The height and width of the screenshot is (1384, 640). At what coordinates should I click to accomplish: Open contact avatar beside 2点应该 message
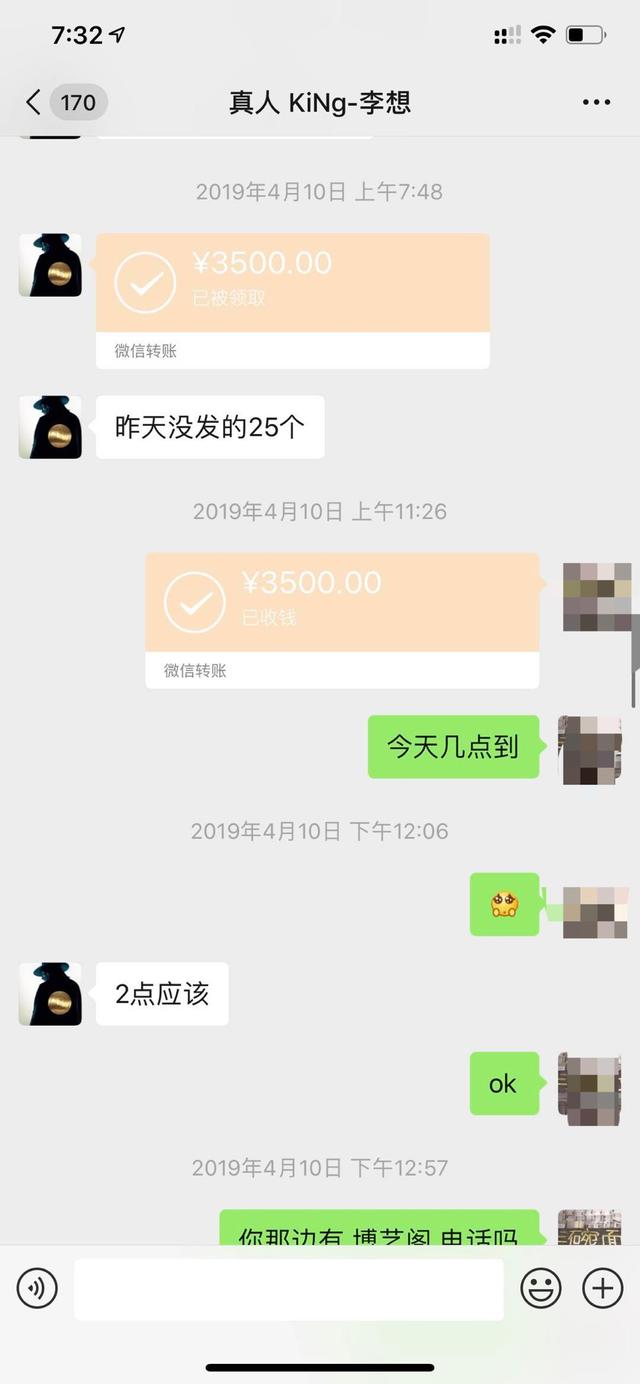tap(50, 994)
